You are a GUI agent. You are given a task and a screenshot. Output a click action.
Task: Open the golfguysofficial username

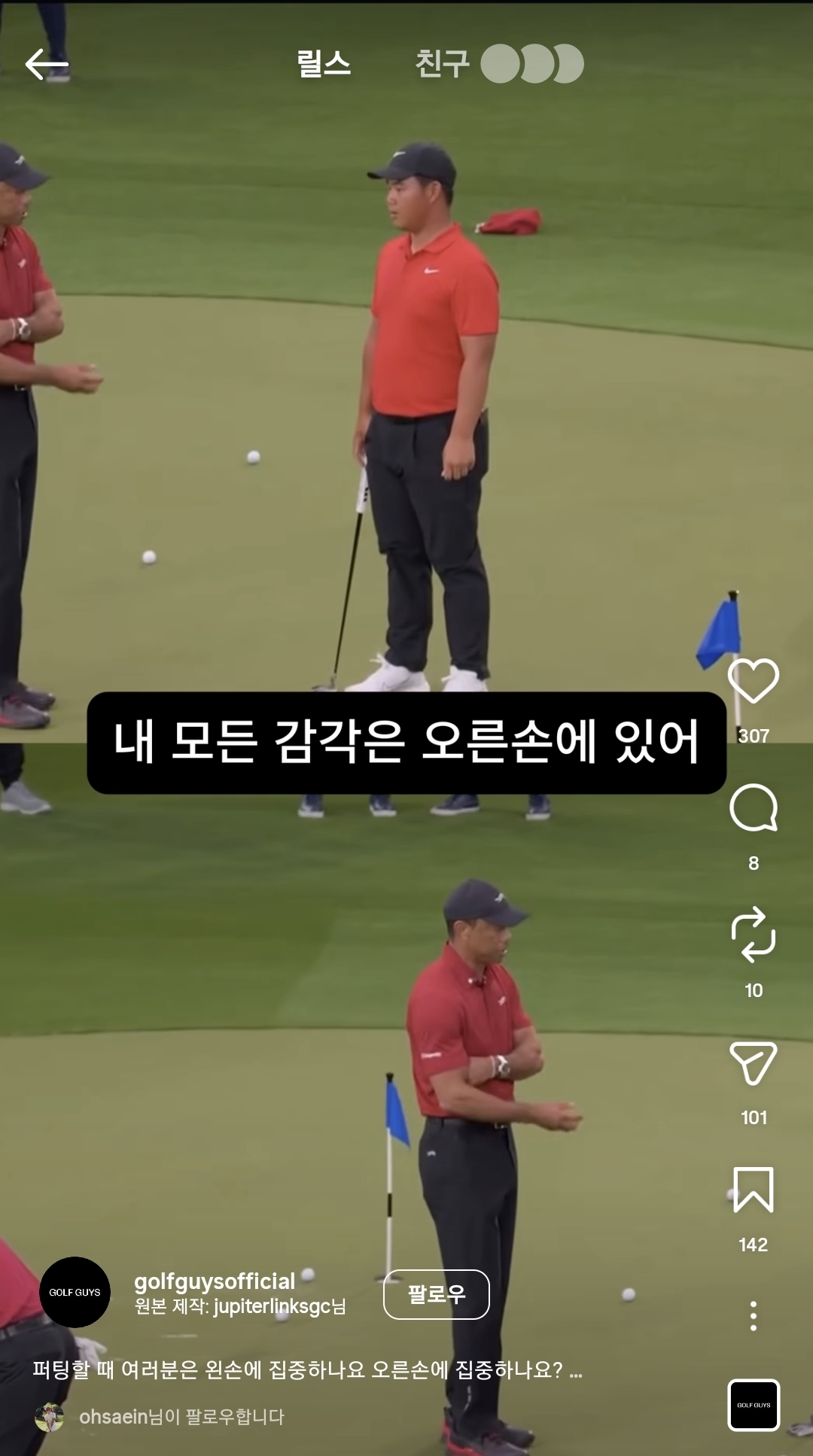[x=215, y=1281]
